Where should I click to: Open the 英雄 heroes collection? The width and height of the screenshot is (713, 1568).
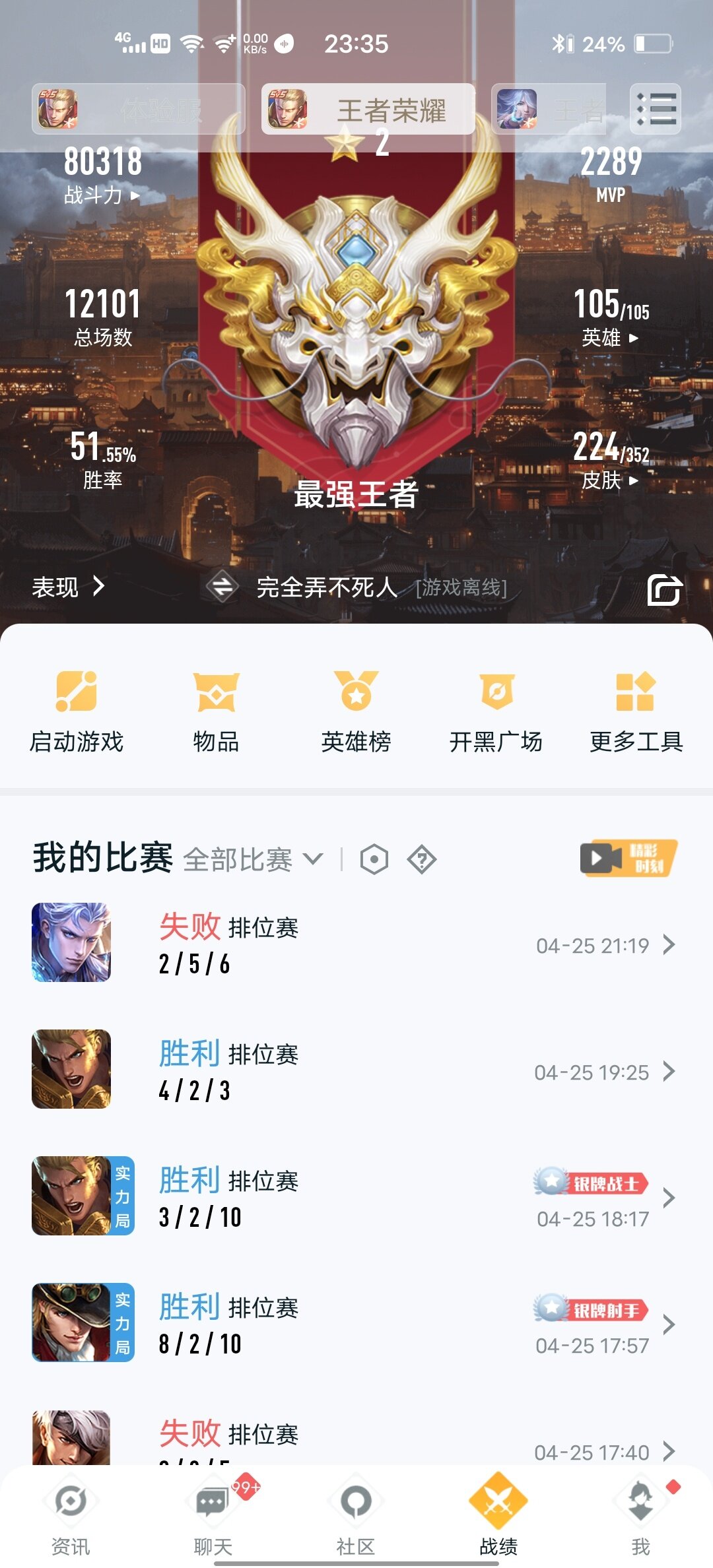(610, 337)
